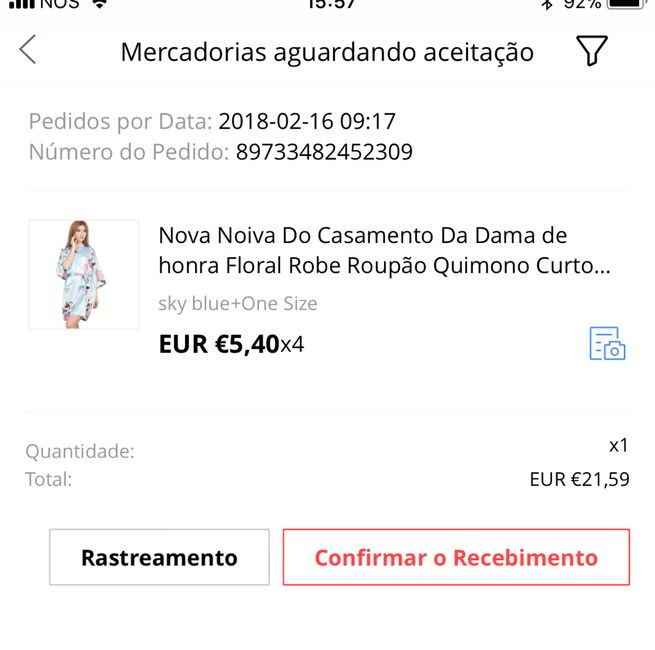Open the Nova Noiva robe order item
Screen dimensions: 655x650
coord(384,250)
